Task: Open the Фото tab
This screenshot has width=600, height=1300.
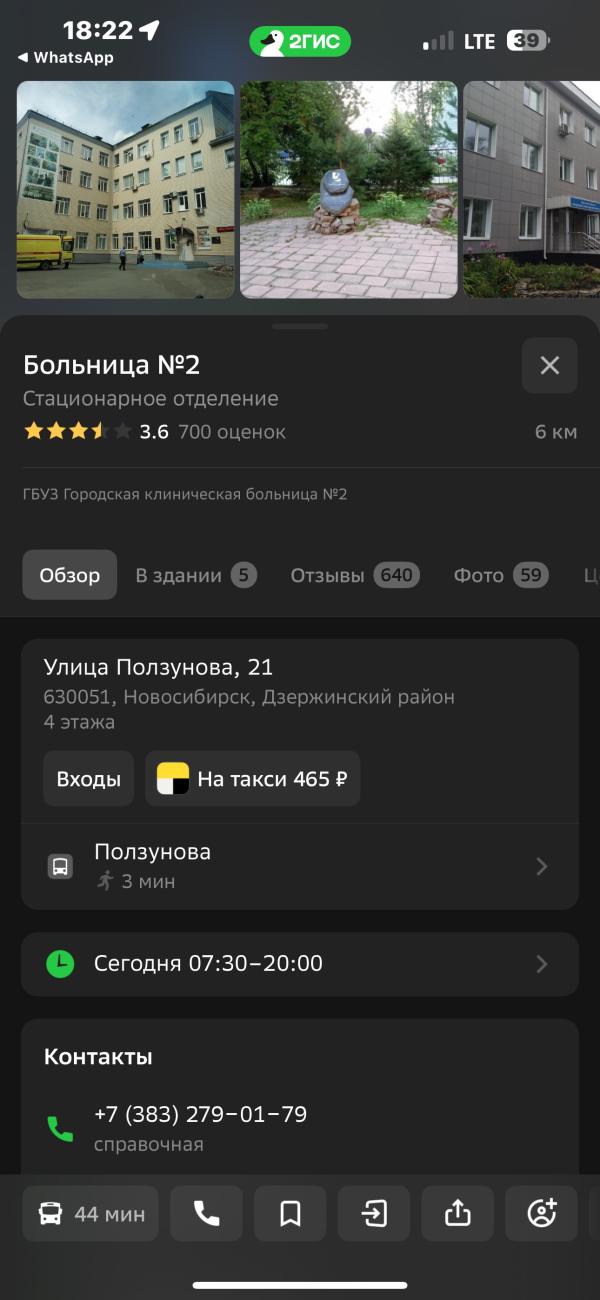Action: click(x=500, y=575)
